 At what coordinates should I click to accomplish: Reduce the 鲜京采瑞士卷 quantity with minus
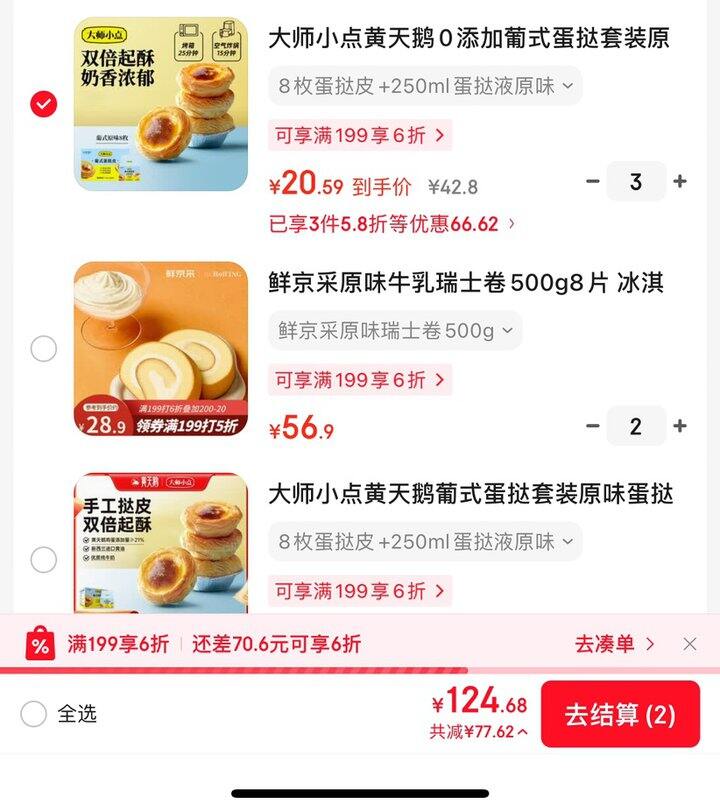pyautogui.click(x=593, y=426)
